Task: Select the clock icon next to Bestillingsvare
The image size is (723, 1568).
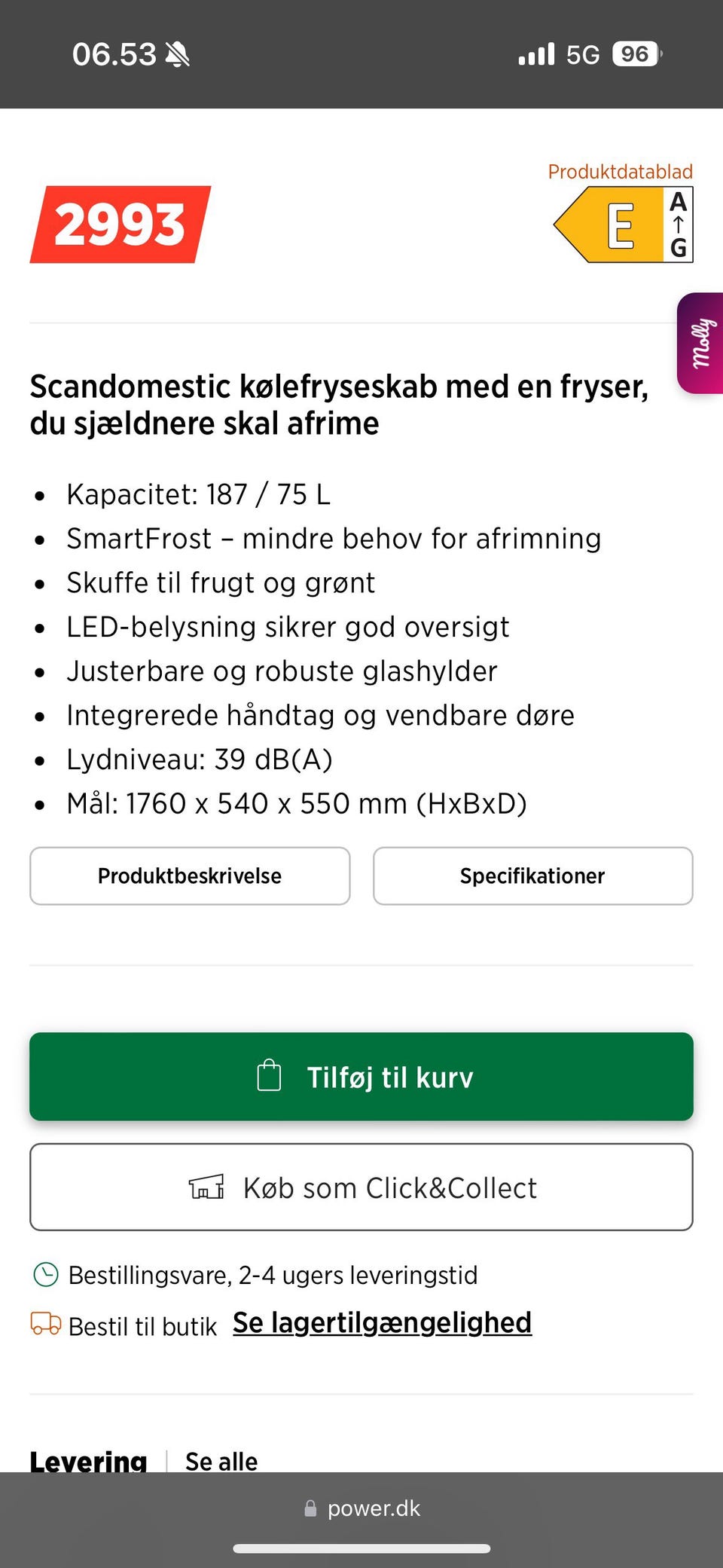Action: pos(45,1275)
